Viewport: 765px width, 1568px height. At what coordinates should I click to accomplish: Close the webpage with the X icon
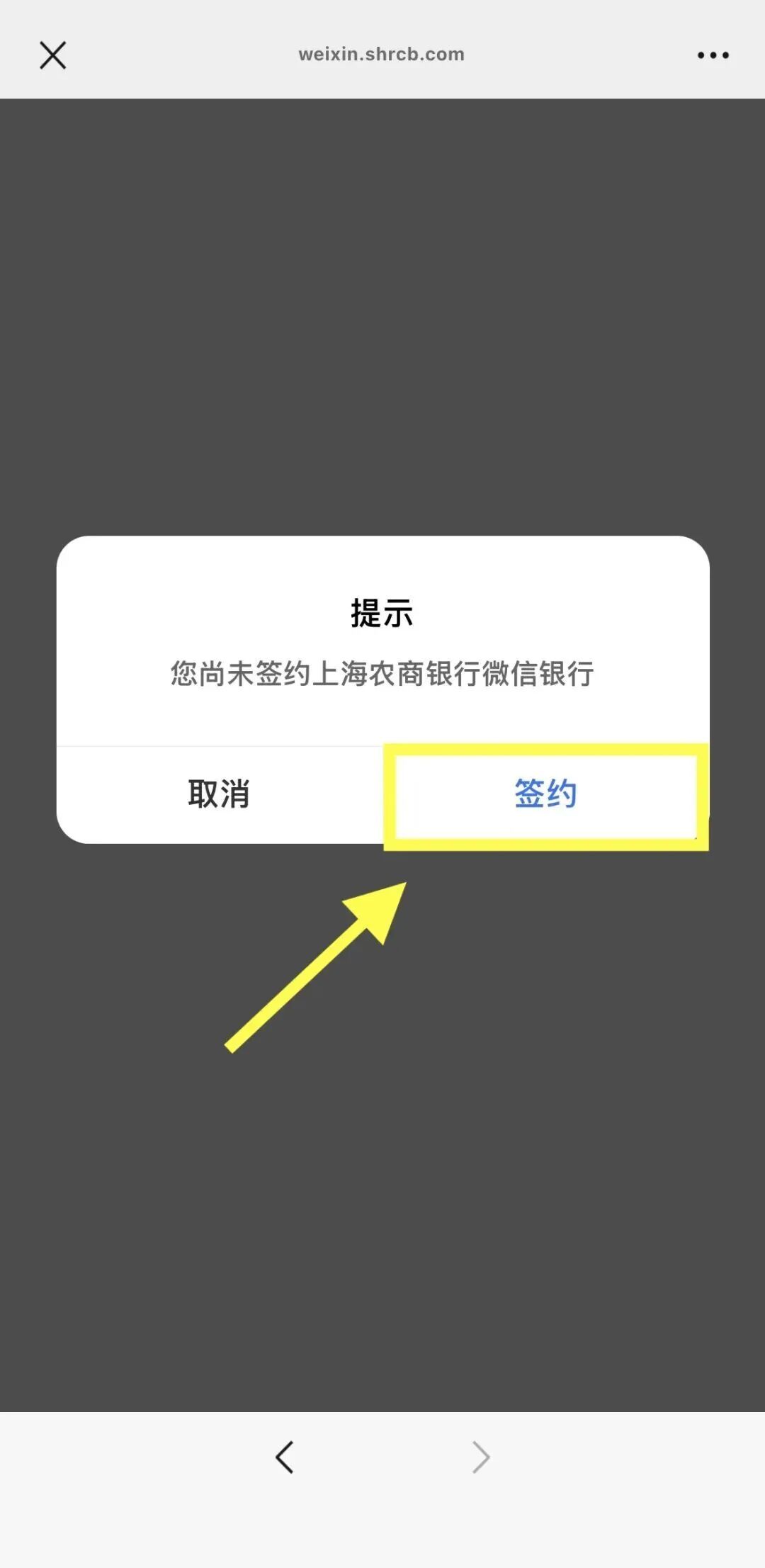[x=52, y=55]
